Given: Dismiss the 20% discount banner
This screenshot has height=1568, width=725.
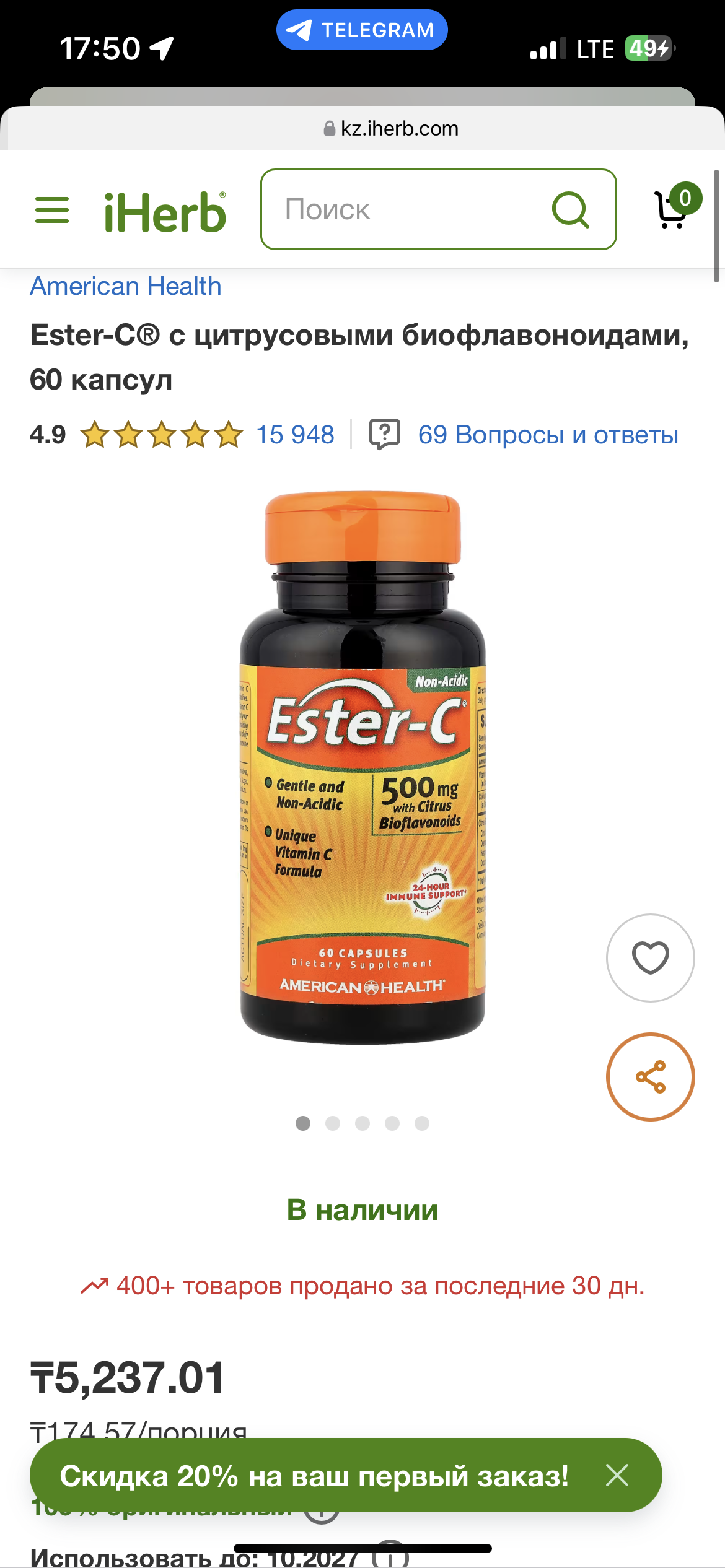Looking at the screenshot, I should coord(617,1475).
